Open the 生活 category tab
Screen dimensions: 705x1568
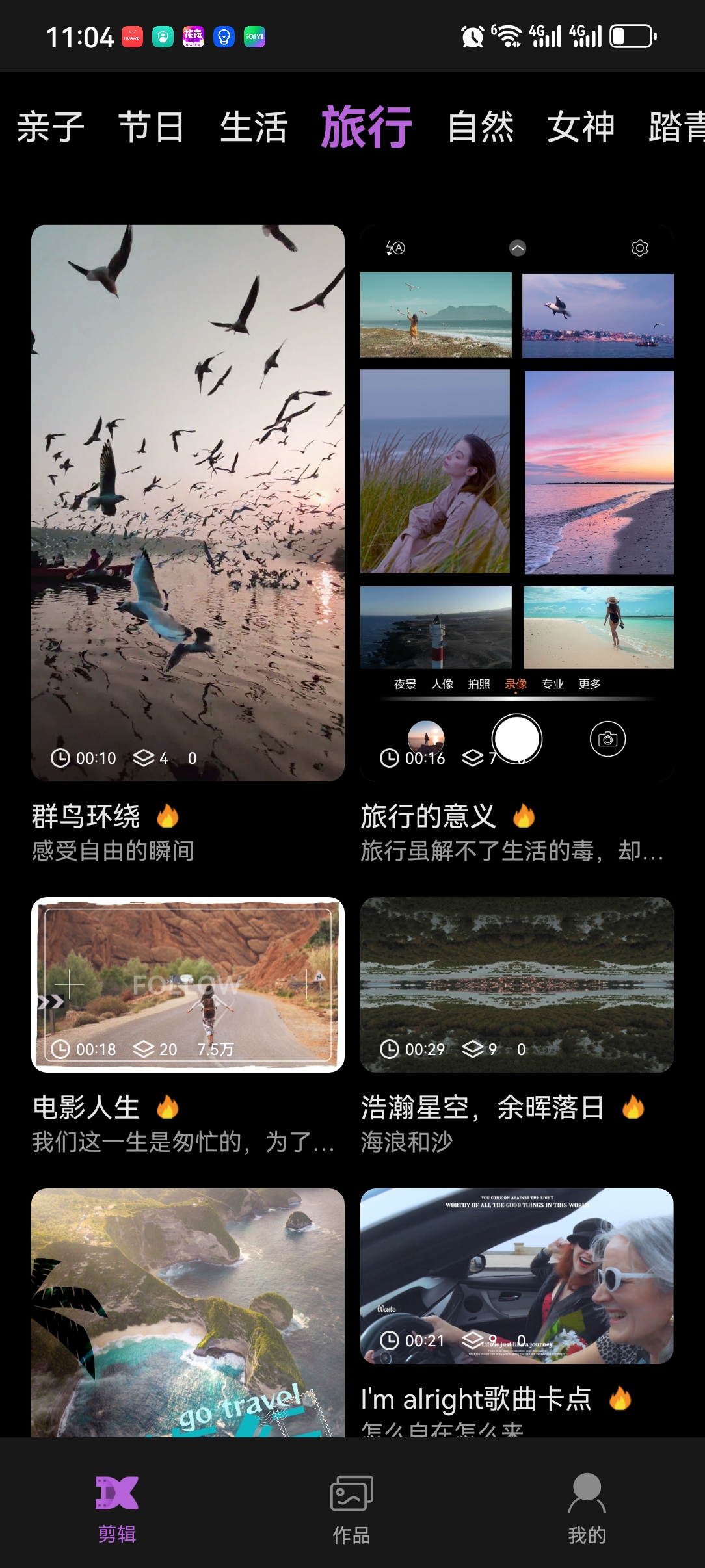(253, 127)
